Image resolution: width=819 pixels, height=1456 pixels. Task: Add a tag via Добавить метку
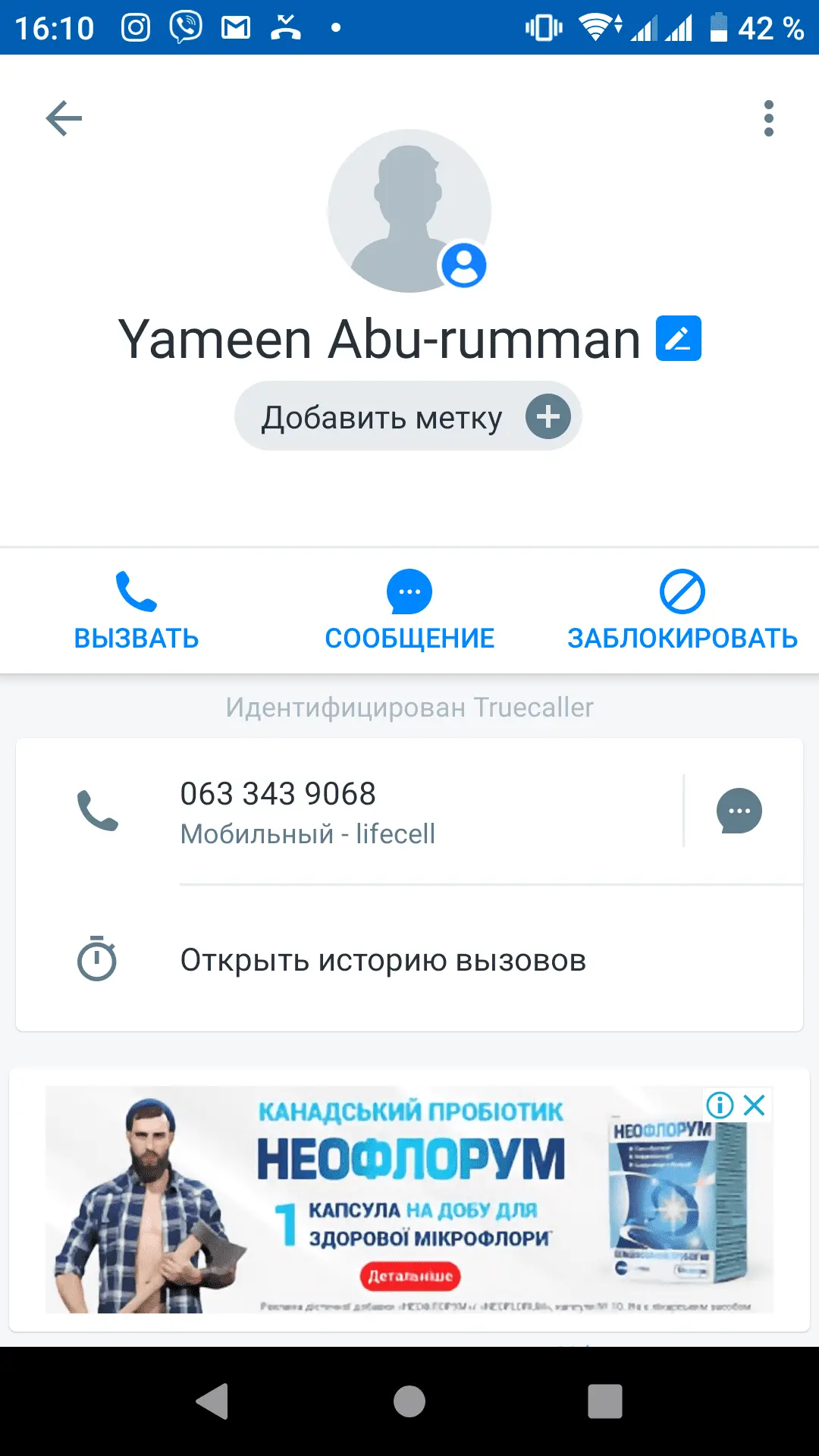[408, 416]
